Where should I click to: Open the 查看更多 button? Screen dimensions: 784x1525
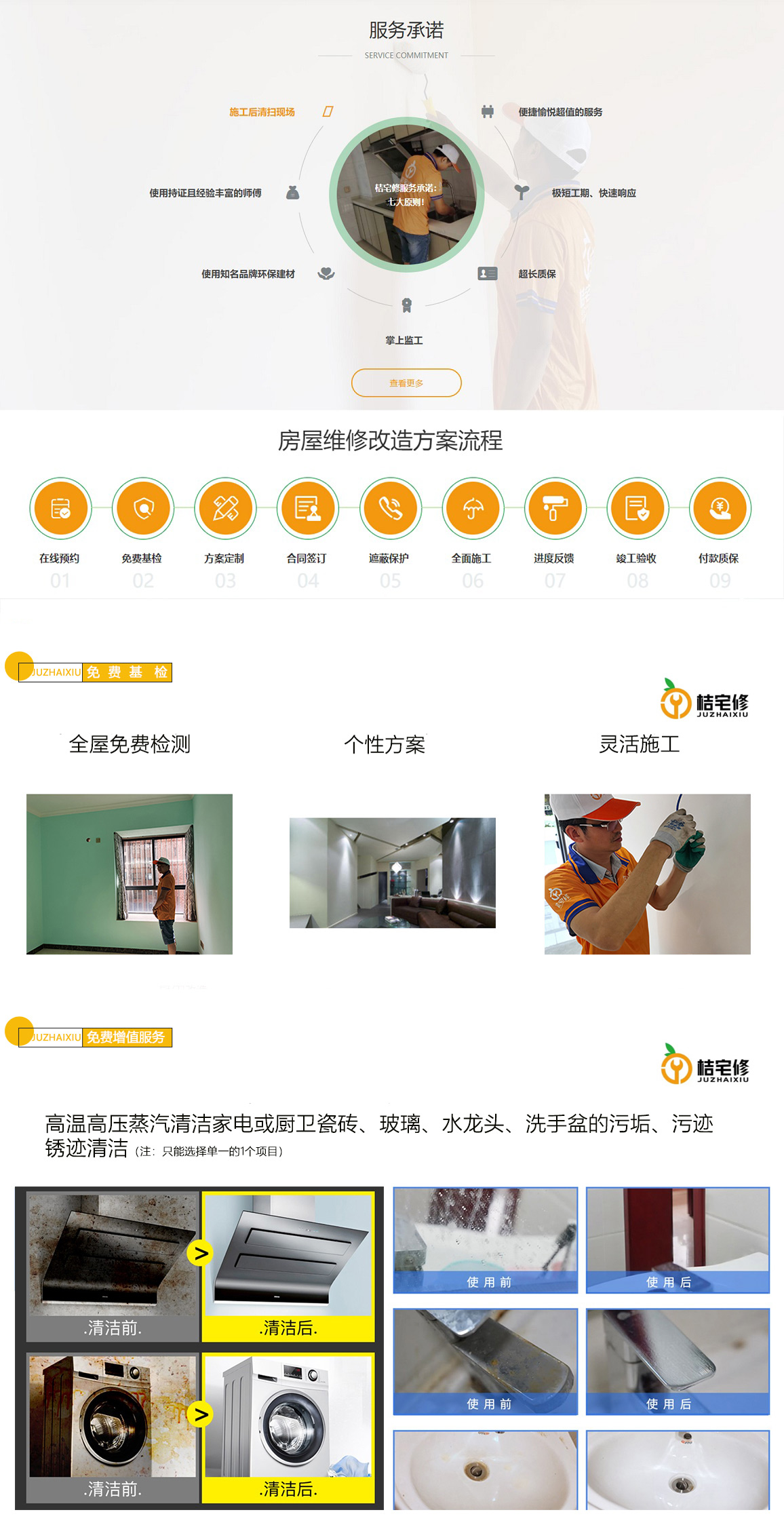406,383
